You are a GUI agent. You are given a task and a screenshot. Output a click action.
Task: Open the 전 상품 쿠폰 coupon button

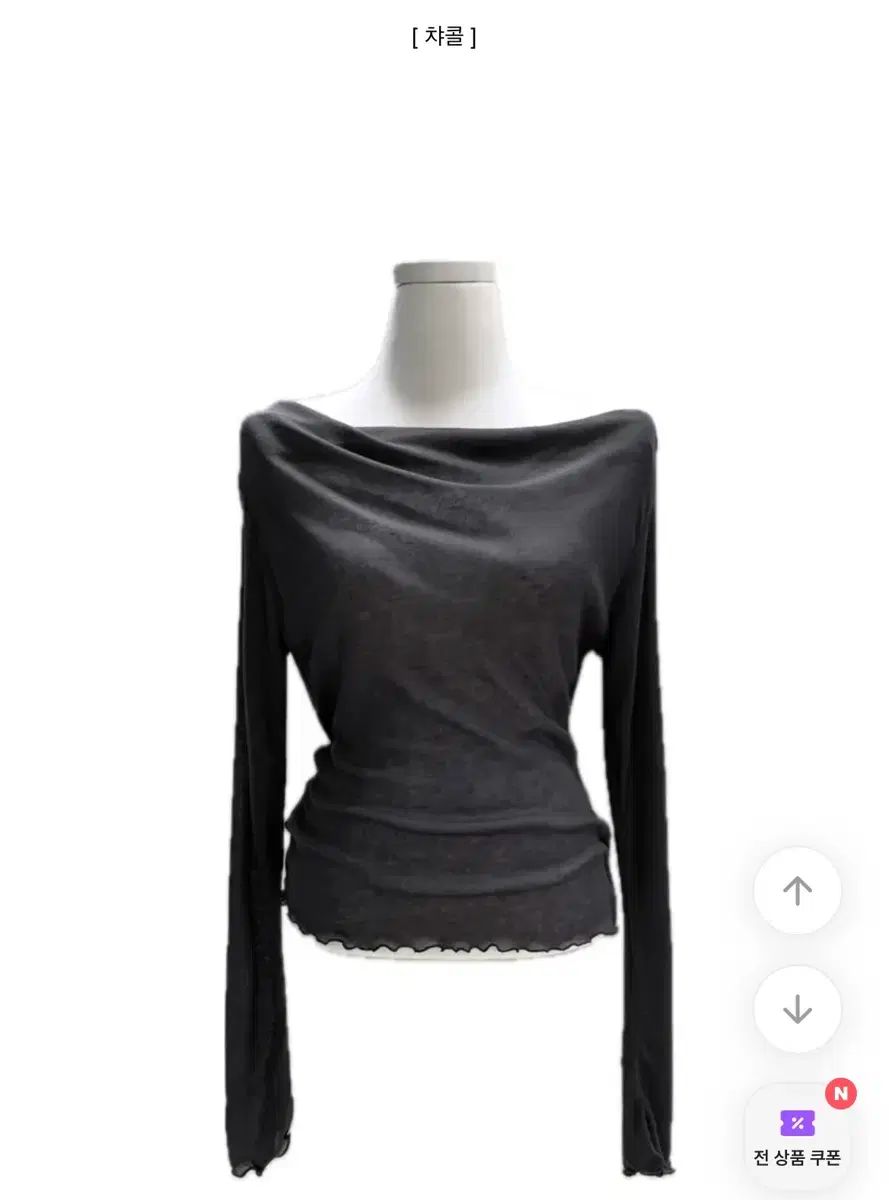tap(797, 1135)
